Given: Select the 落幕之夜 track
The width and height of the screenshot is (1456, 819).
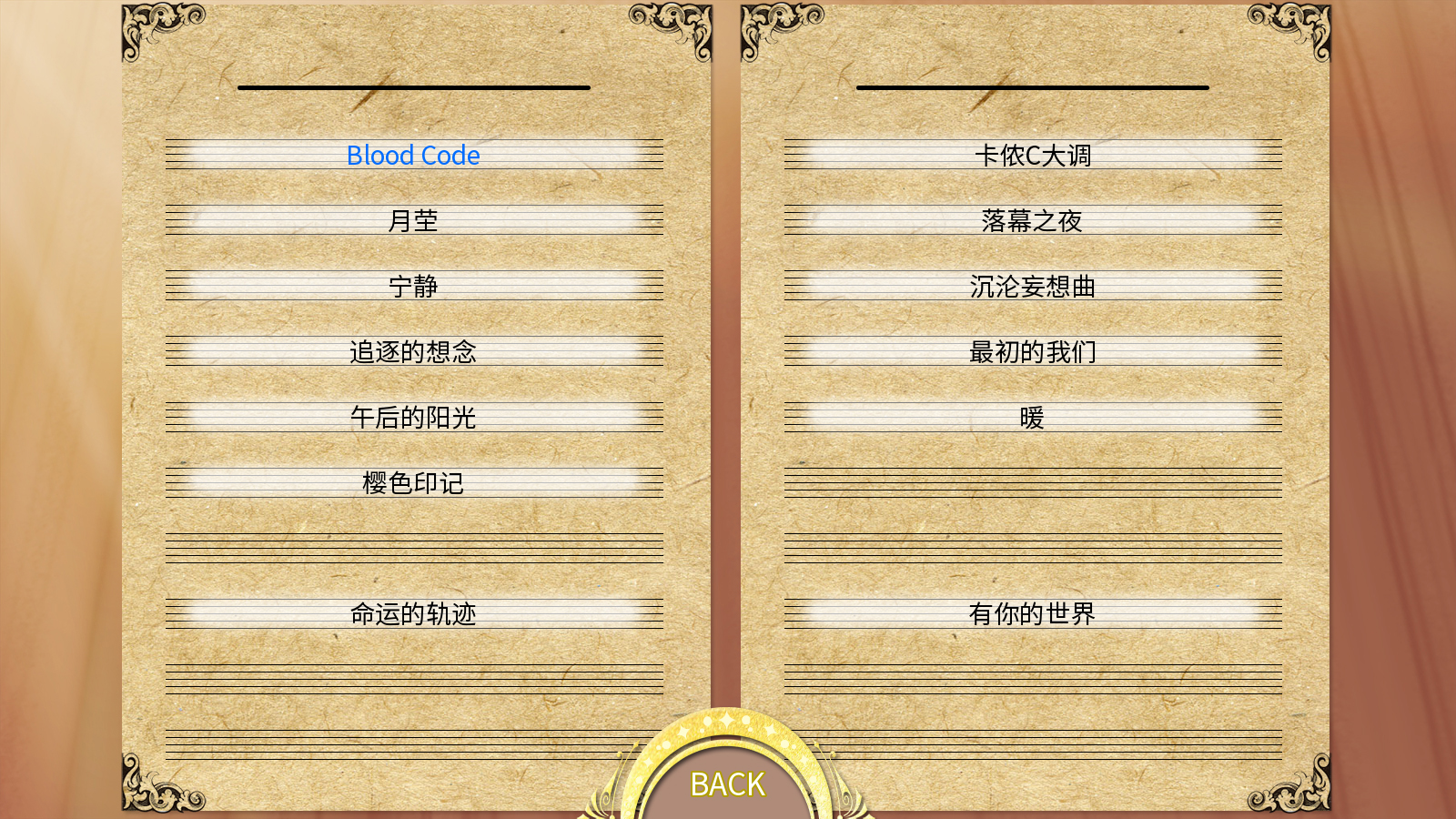Looking at the screenshot, I should 1032,221.
